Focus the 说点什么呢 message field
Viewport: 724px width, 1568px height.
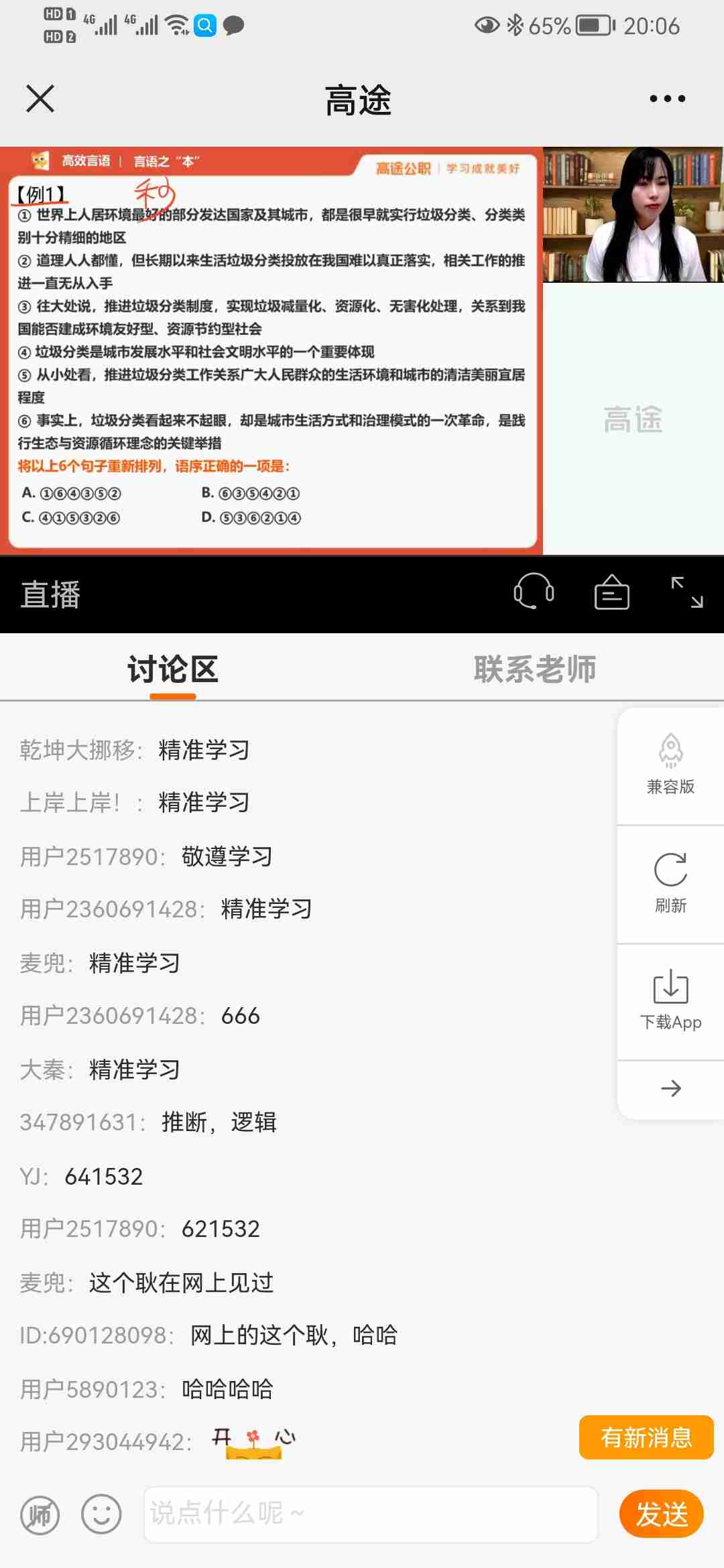pyautogui.click(x=370, y=1514)
